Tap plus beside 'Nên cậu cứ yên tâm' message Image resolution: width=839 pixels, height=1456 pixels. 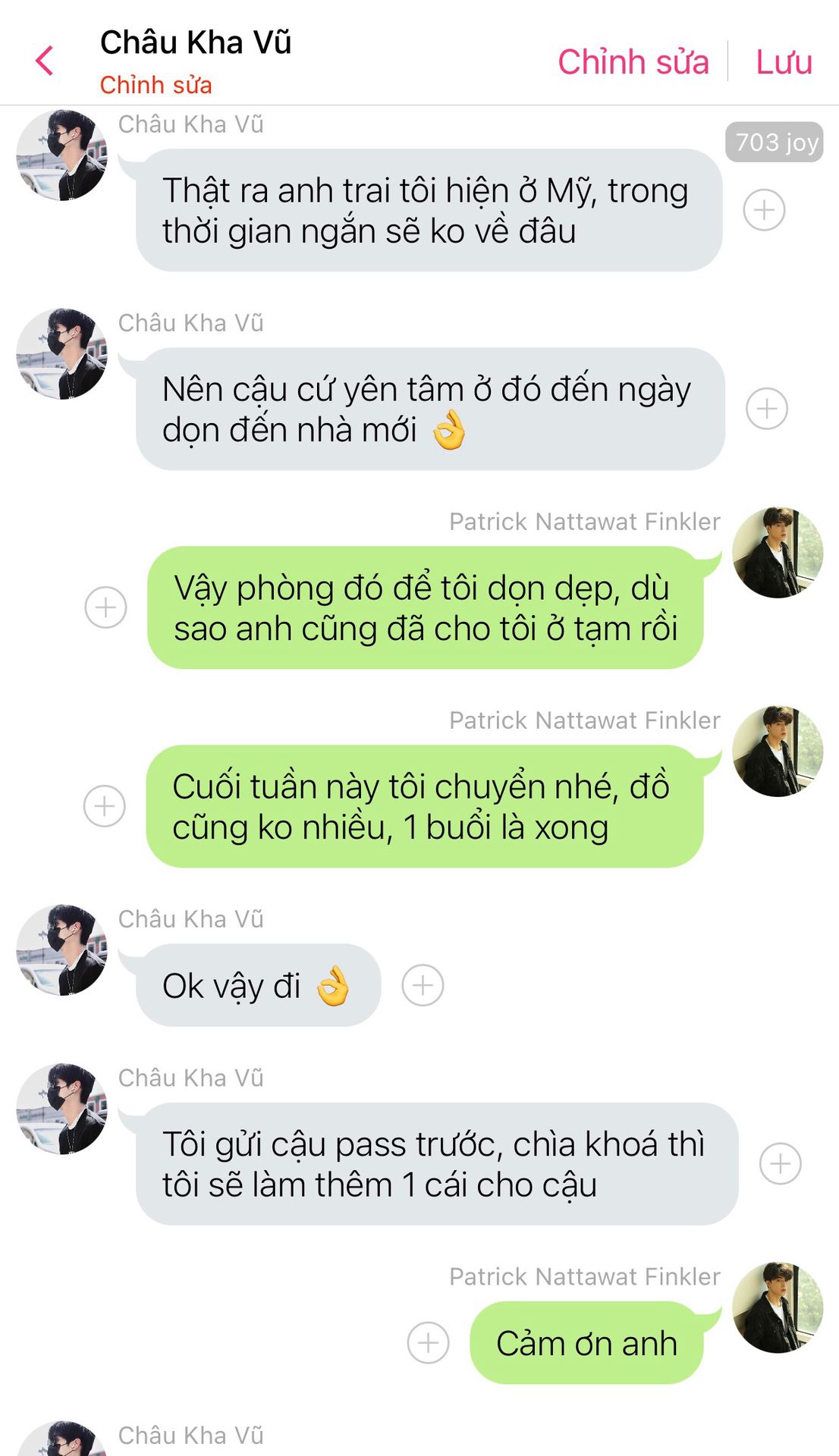click(766, 409)
